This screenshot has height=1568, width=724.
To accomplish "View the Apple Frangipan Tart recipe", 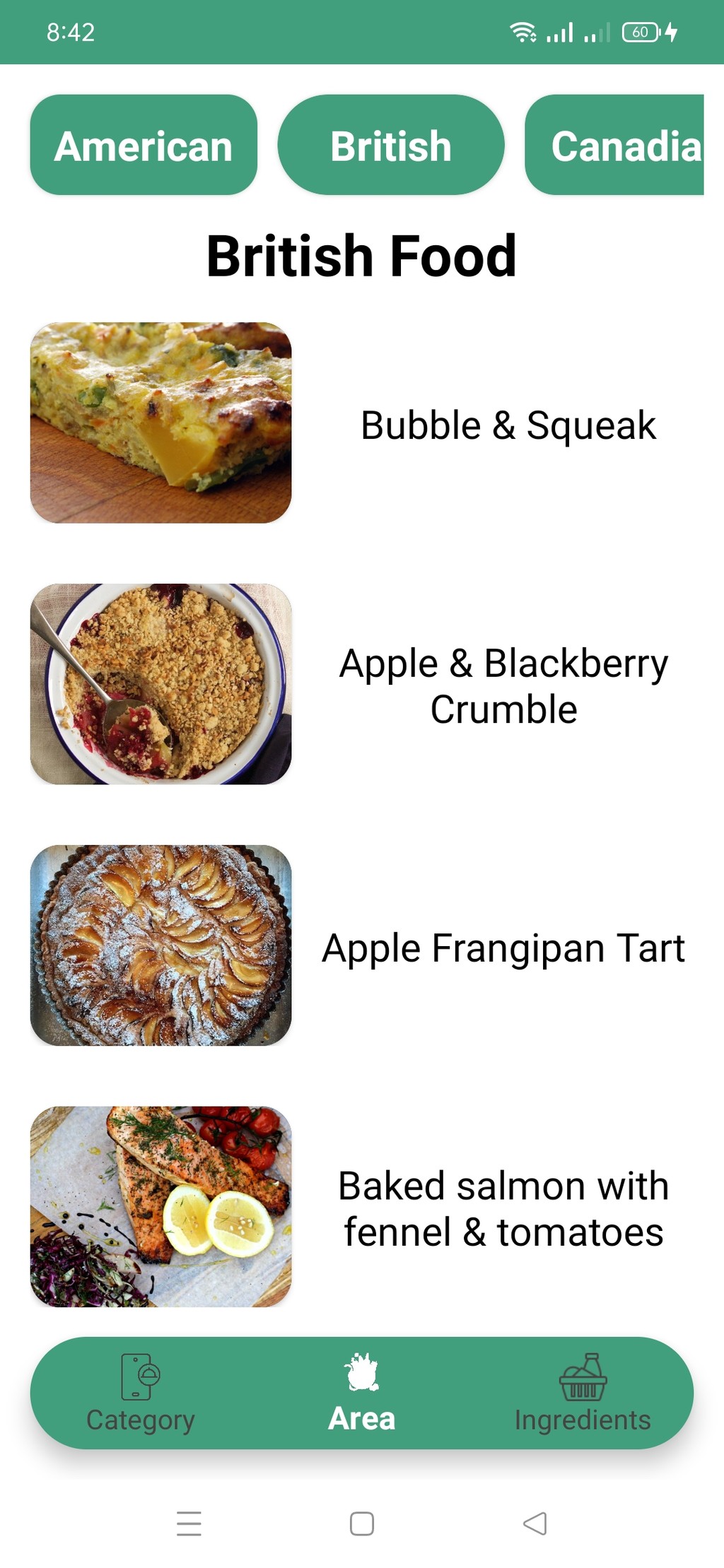I will click(x=362, y=945).
